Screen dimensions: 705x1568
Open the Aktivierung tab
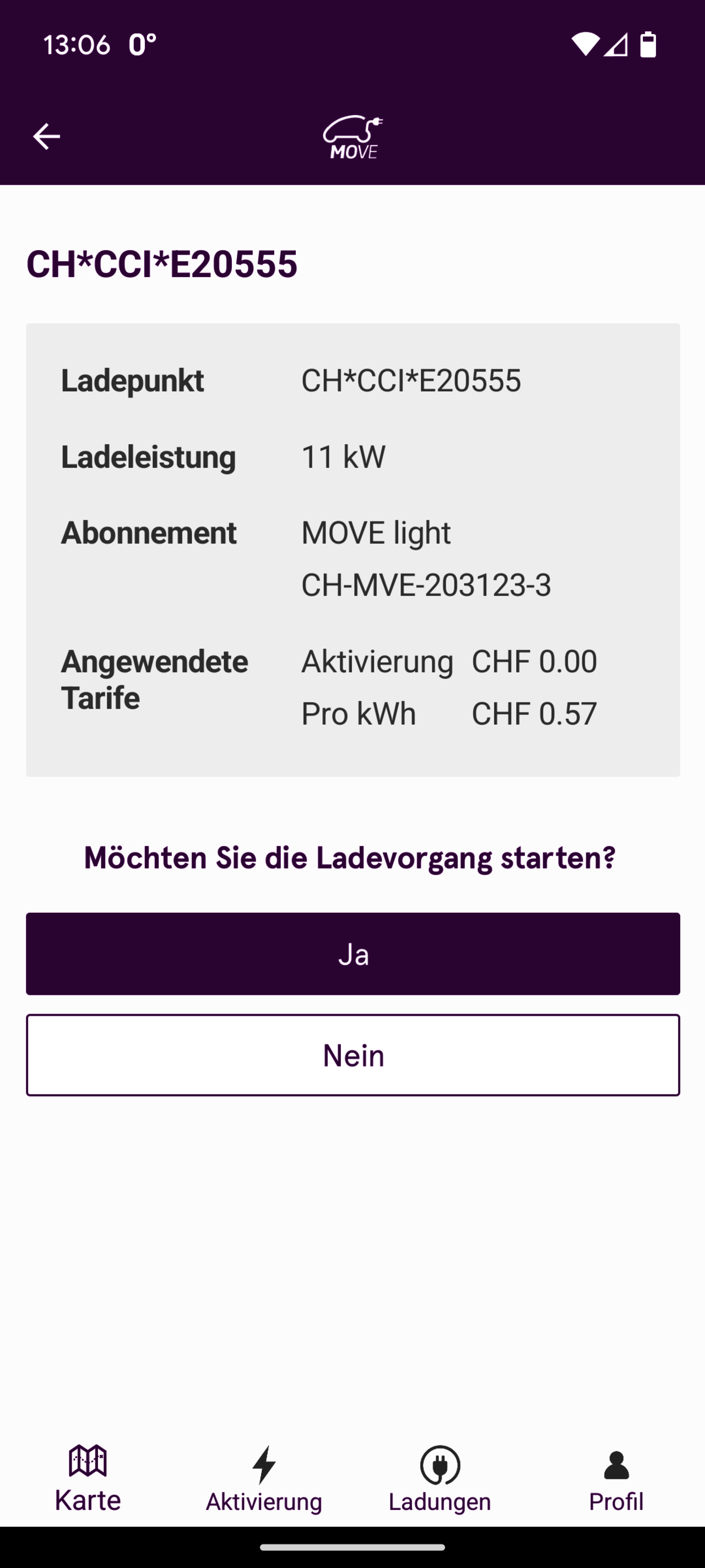click(264, 1479)
